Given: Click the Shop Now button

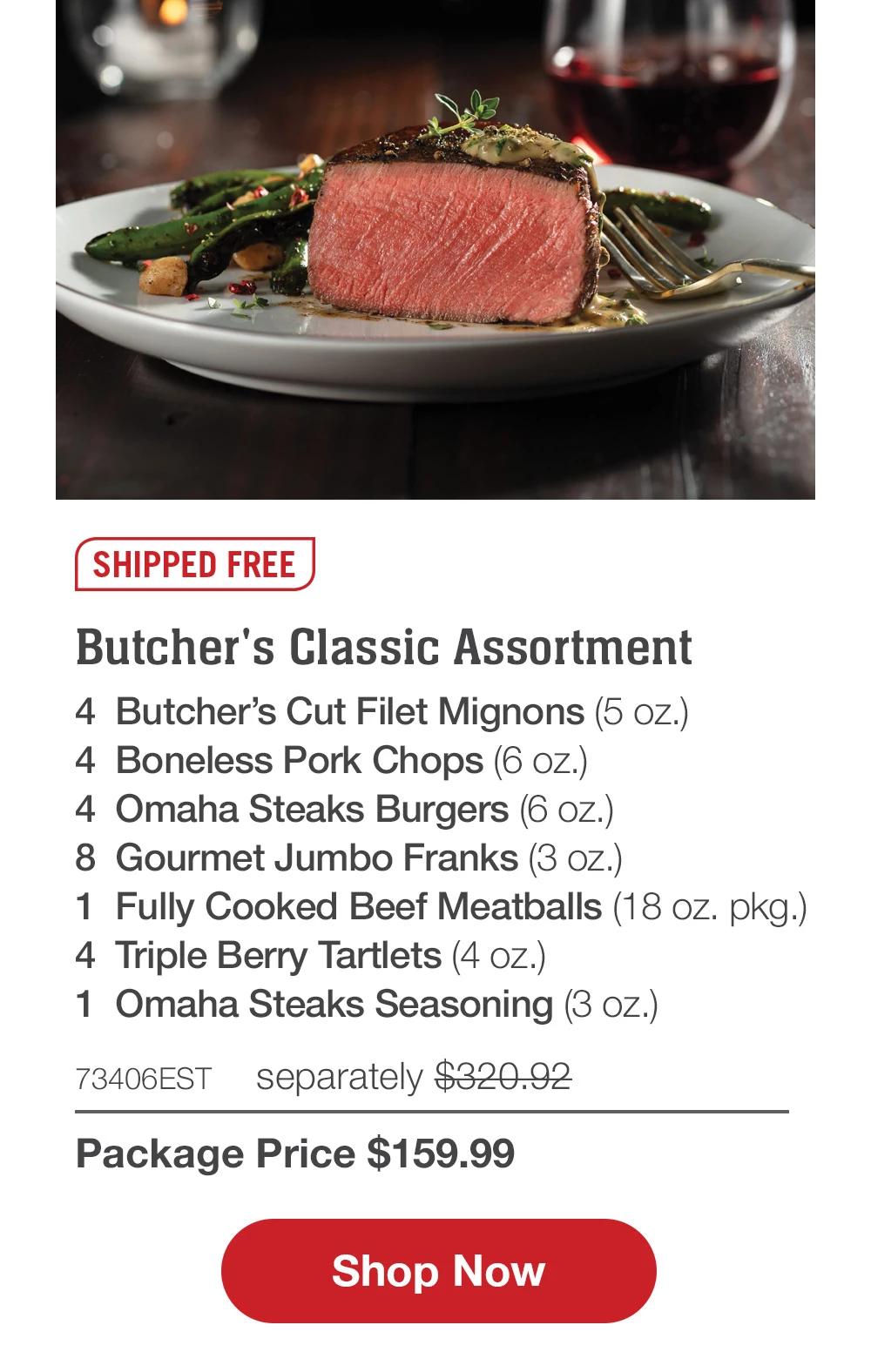Looking at the screenshot, I should click(435, 1272).
